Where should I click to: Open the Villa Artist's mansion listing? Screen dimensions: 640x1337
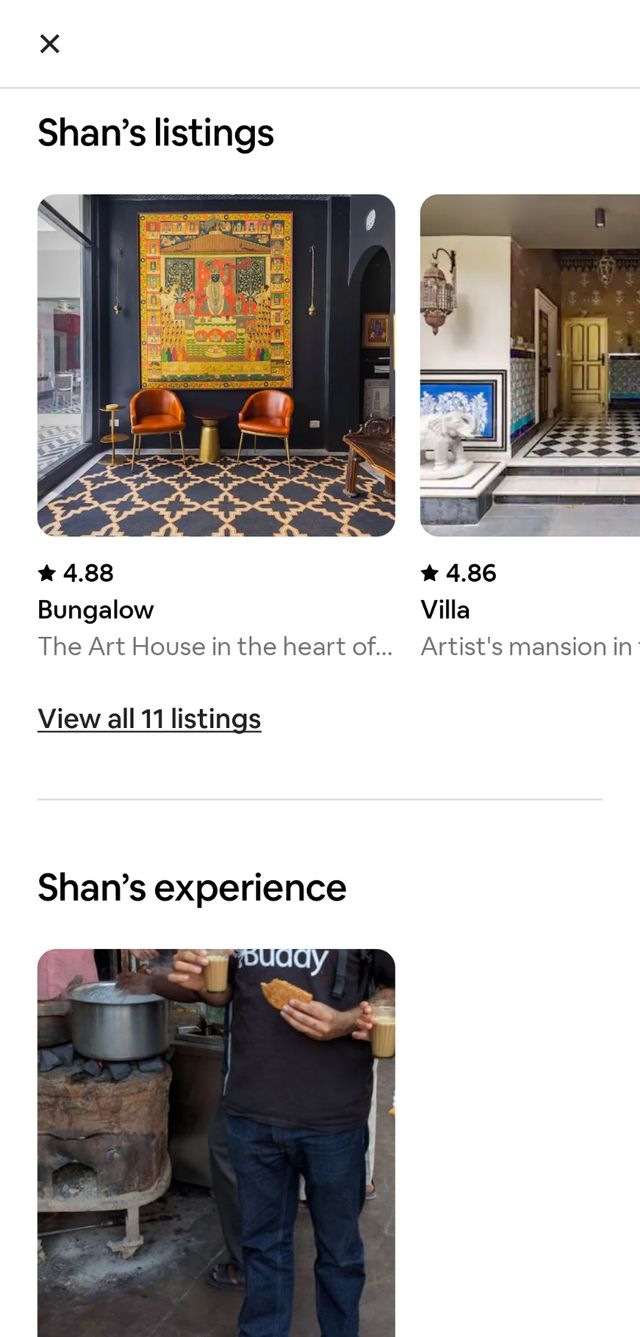[x=530, y=366]
